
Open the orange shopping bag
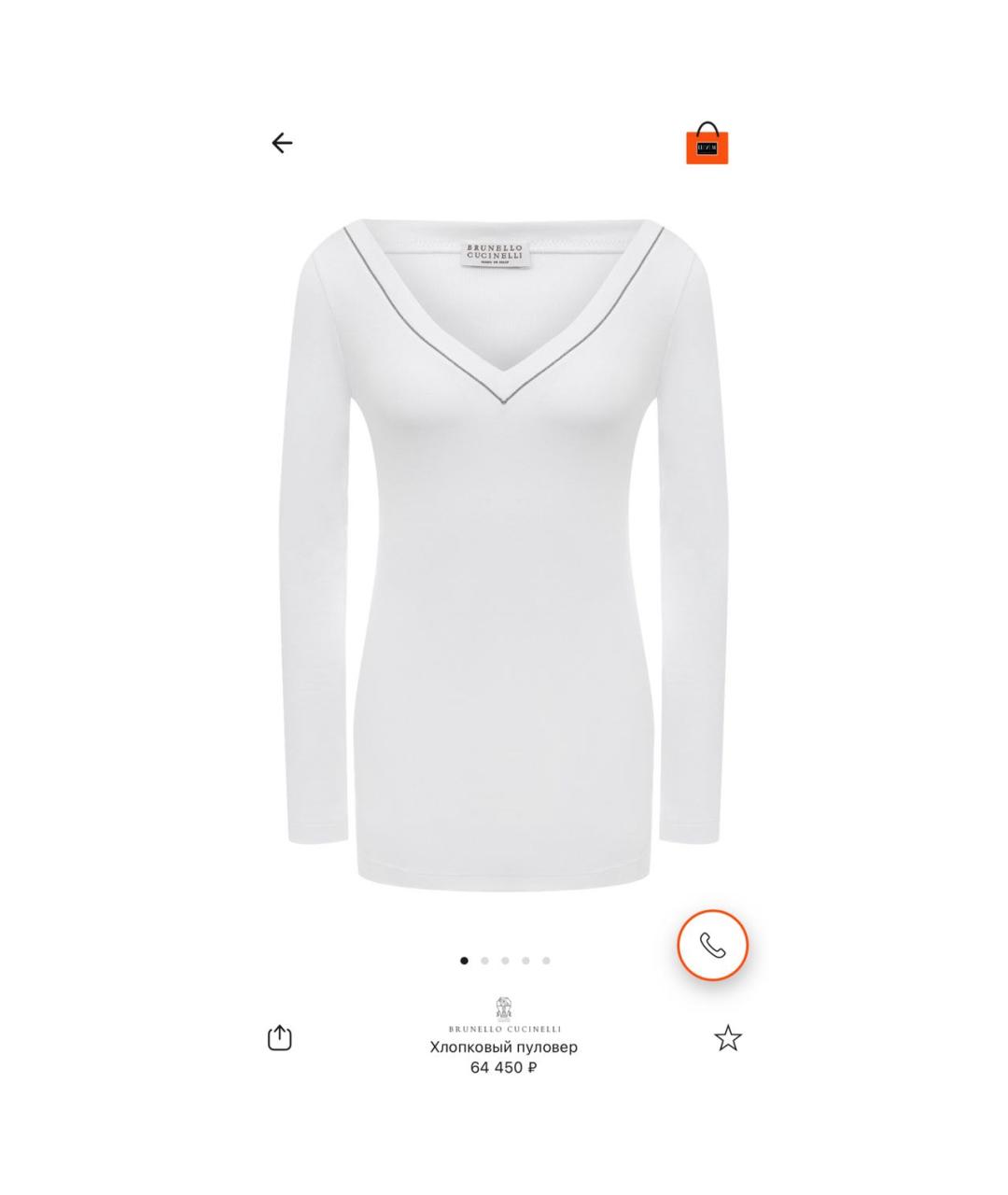707,145
